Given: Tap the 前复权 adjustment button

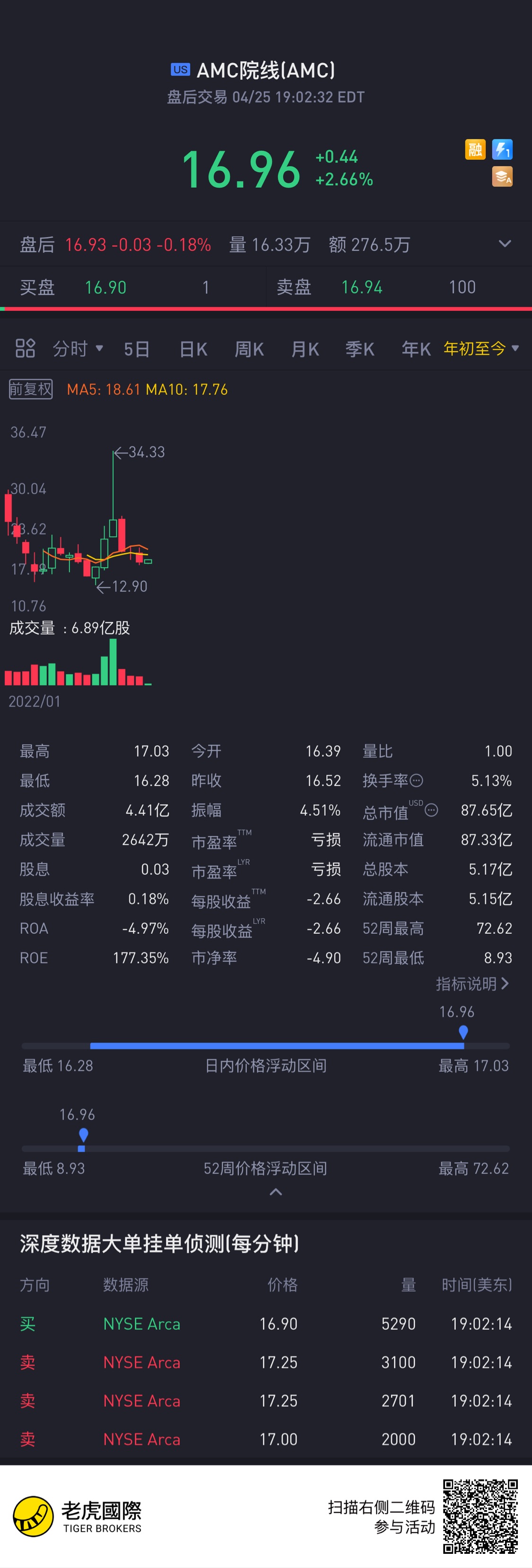Looking at the screenshot, I should [30, 389].
